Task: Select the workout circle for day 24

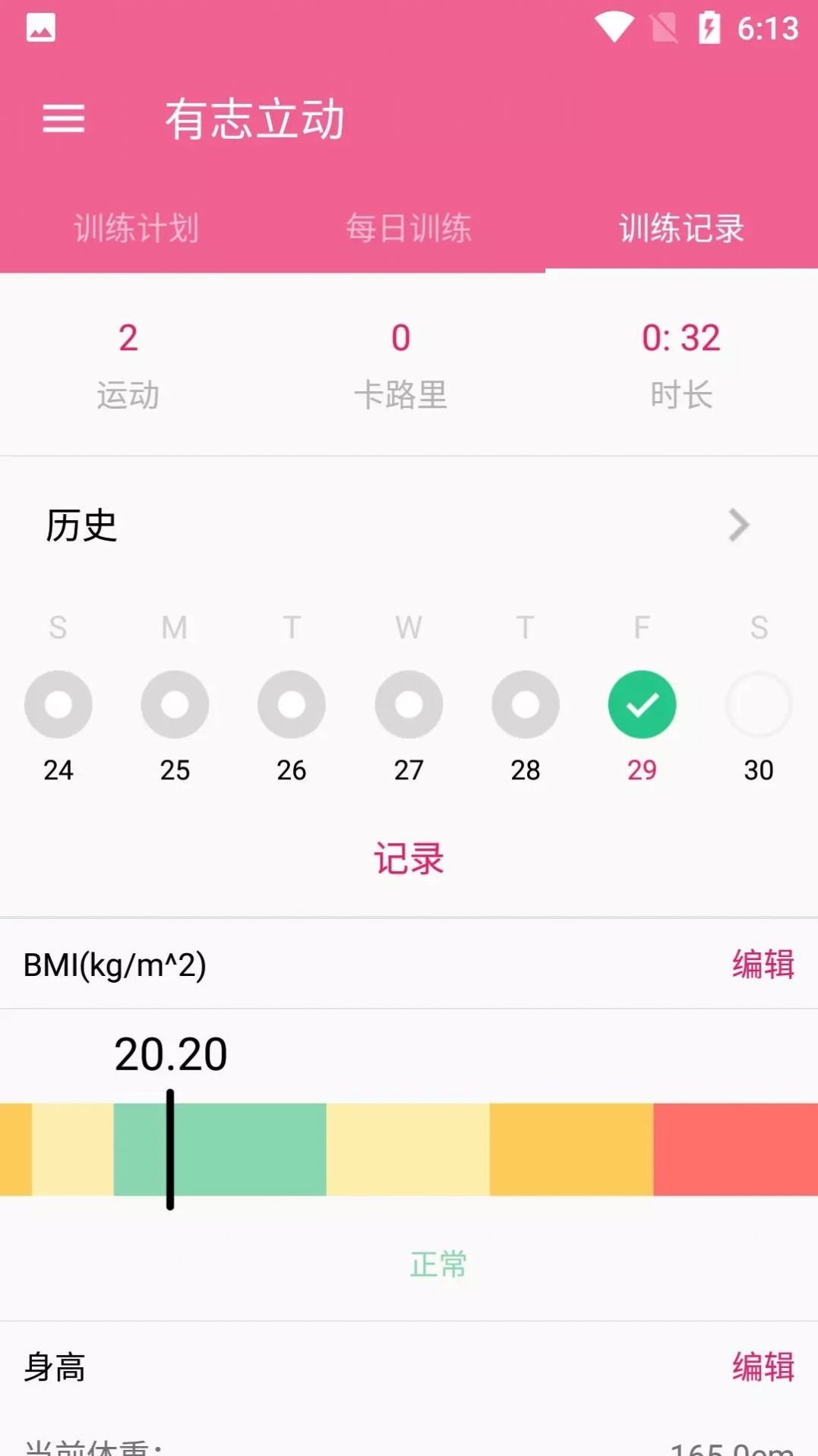Action: click(x=58, y=704)
